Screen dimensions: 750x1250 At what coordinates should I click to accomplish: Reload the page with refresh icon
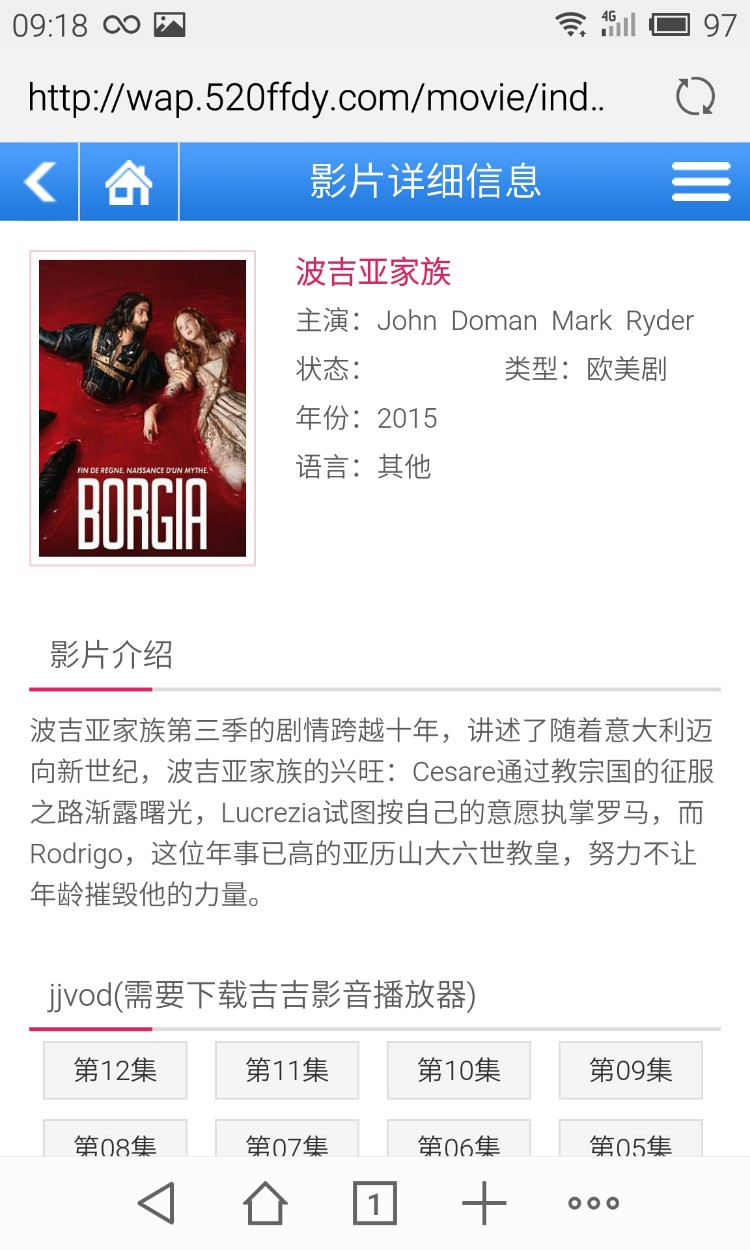point(695,97)
